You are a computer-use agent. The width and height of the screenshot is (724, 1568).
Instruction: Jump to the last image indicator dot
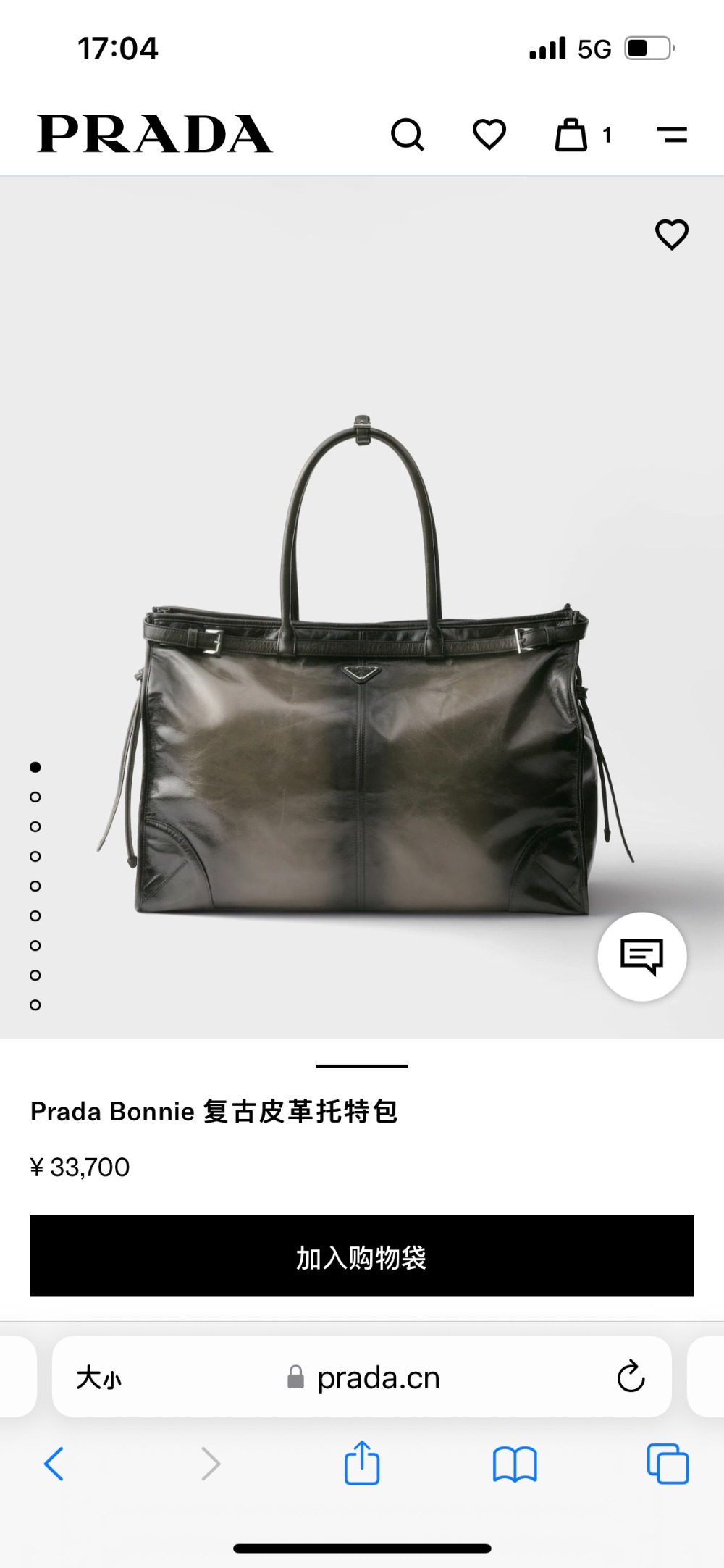click(x=35, y=1005)
